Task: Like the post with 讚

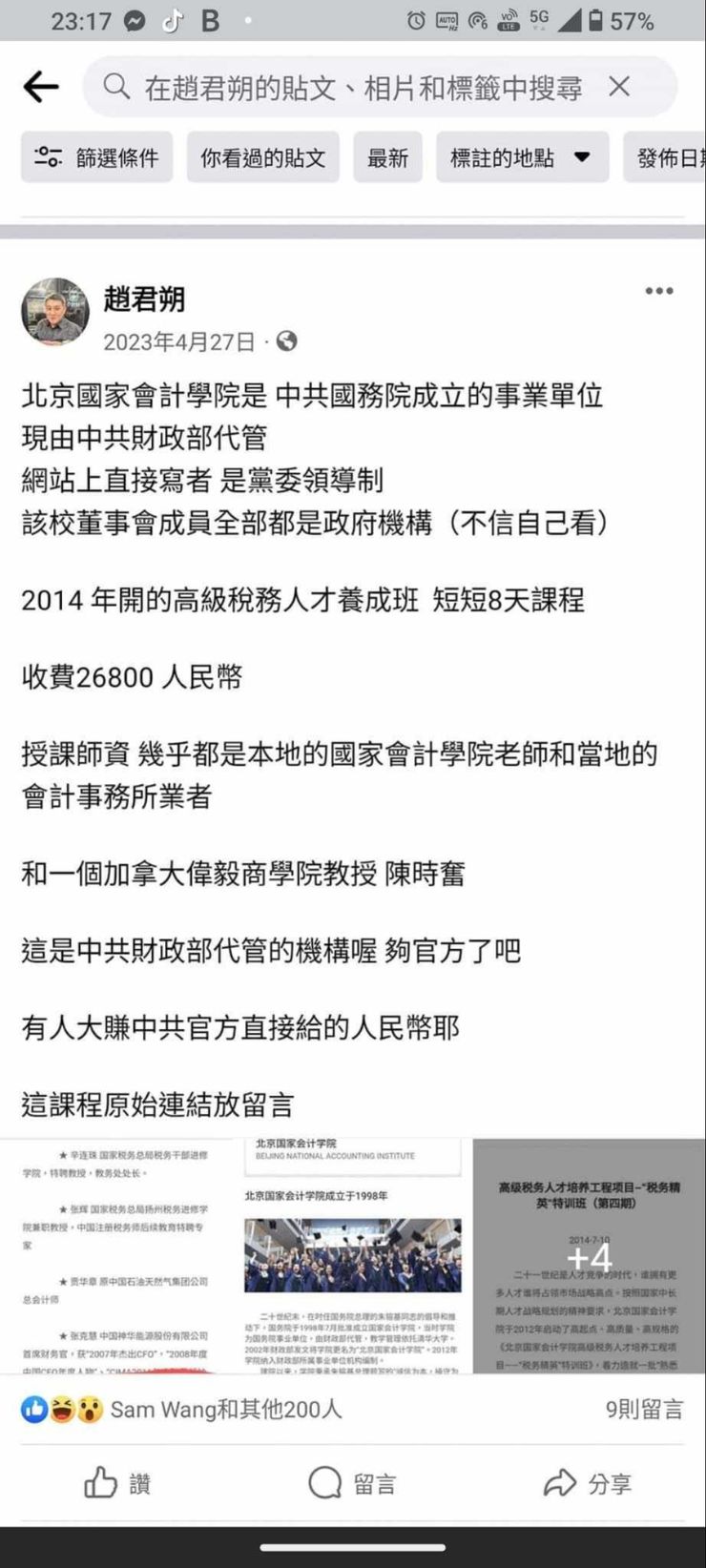Action: (x=117, y=1483)
